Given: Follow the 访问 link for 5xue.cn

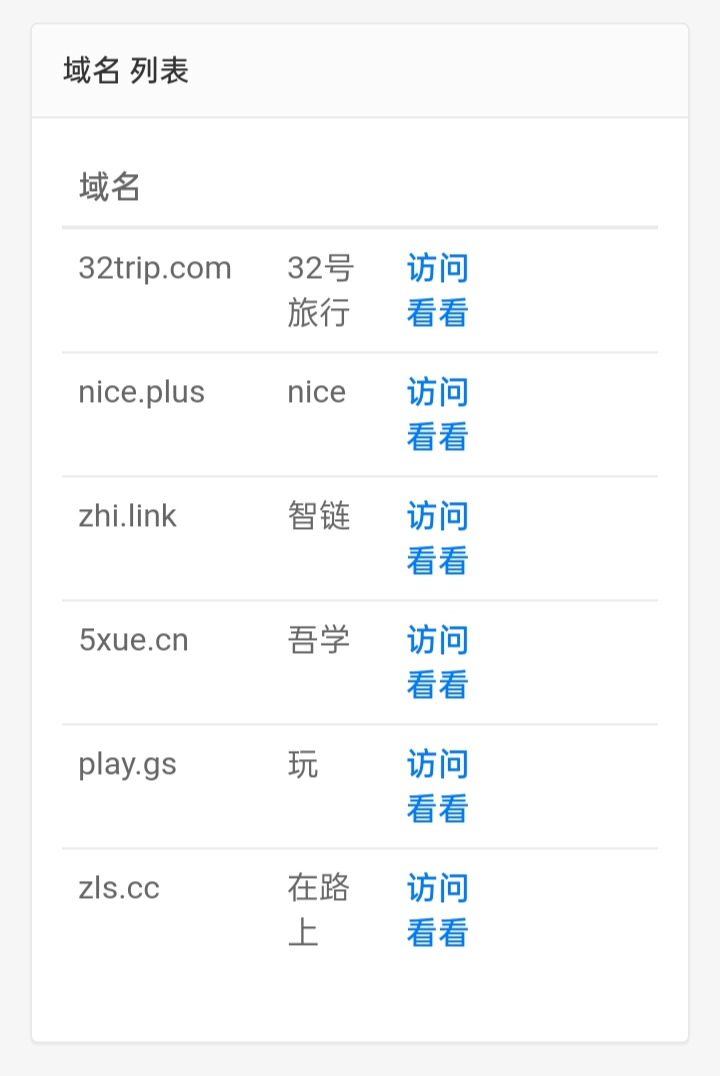Looking at the screenshot, I should coord(437,640).
